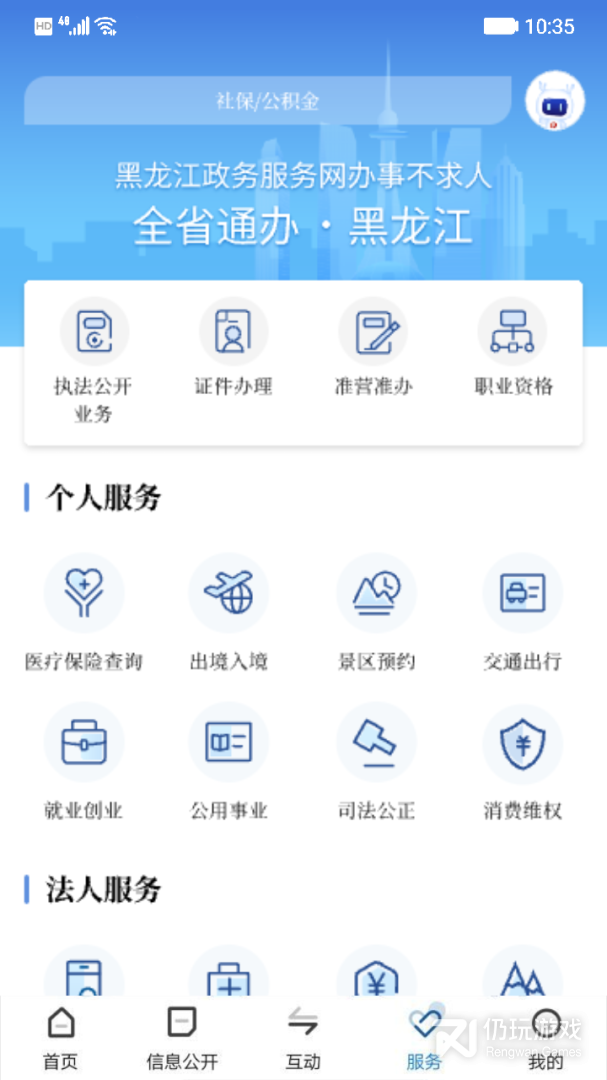Select 出境入境 service
607x1080 pixels.
tap(229, 612)
